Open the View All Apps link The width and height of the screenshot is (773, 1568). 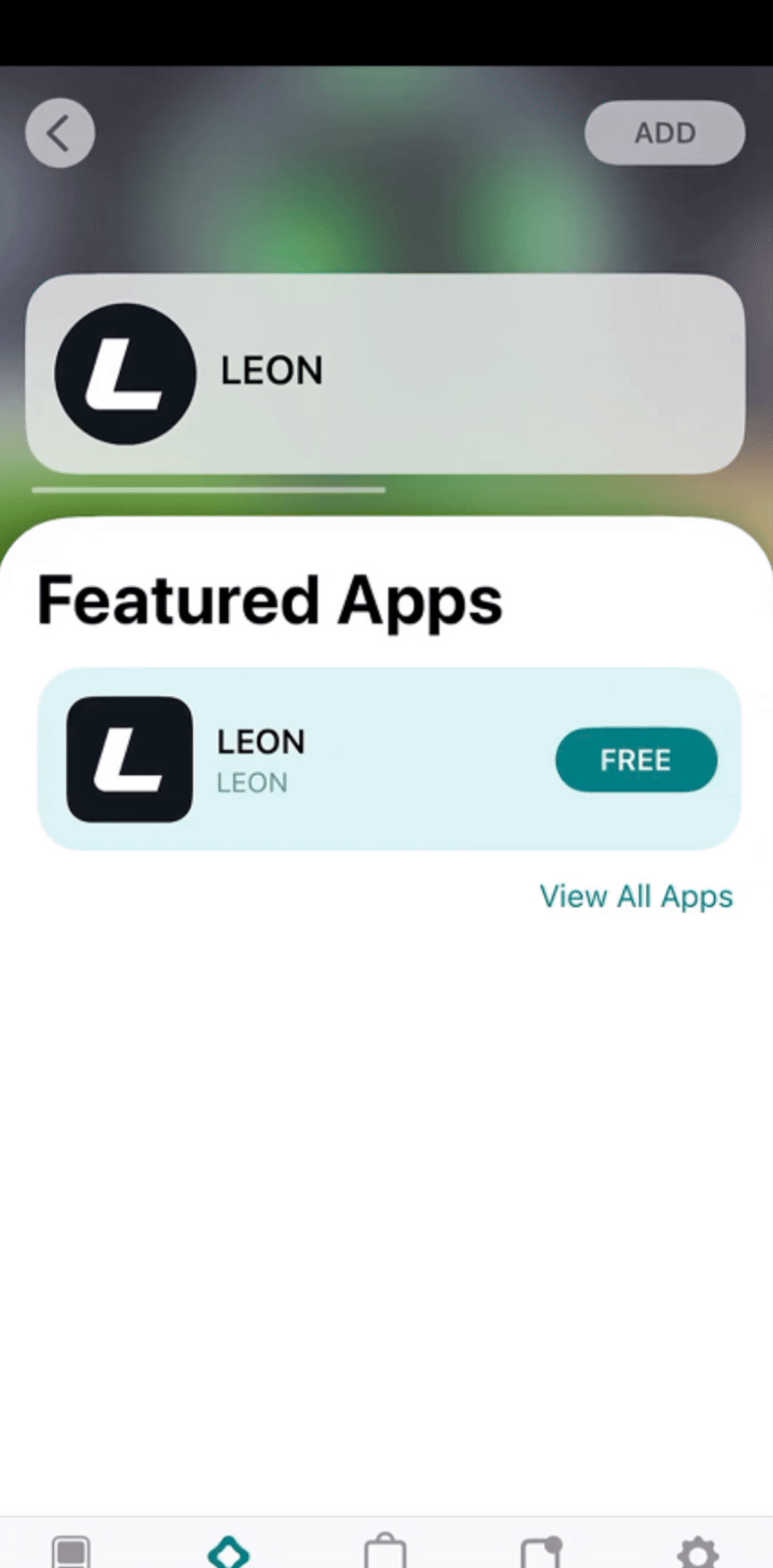click(x=636, y=897)
